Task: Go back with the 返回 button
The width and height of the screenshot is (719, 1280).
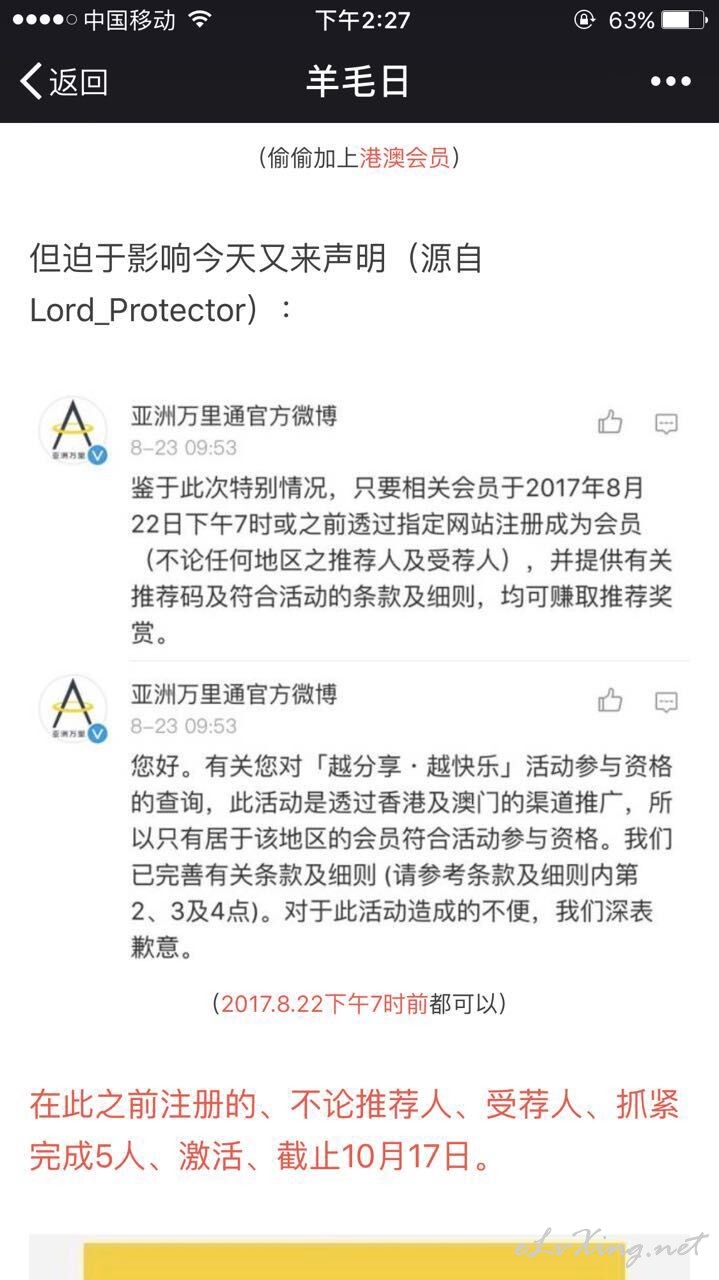Action: 64,82
